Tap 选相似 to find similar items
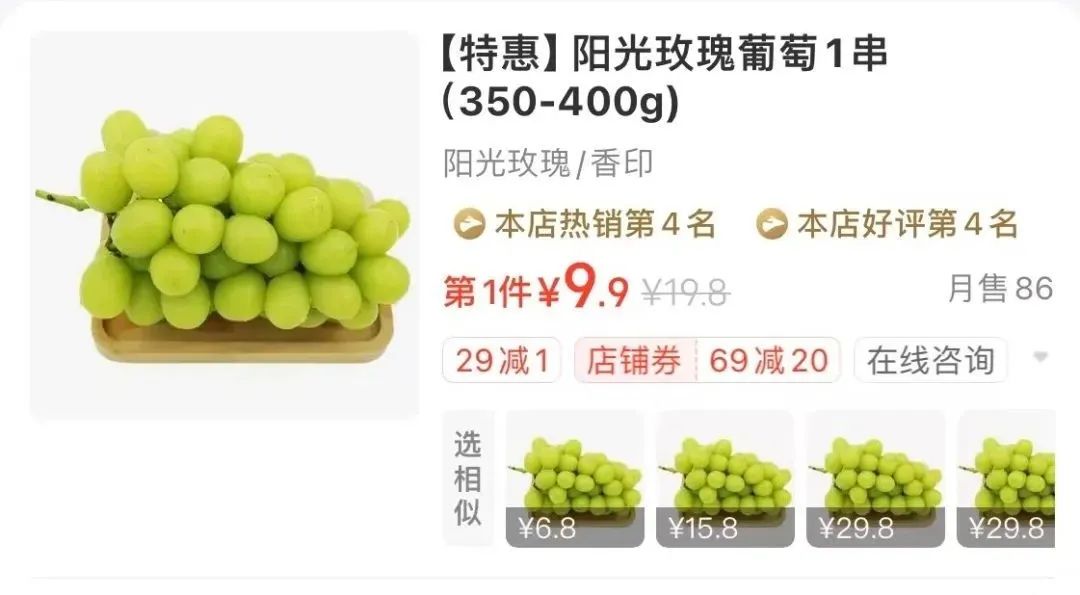 tap(468, 478)
